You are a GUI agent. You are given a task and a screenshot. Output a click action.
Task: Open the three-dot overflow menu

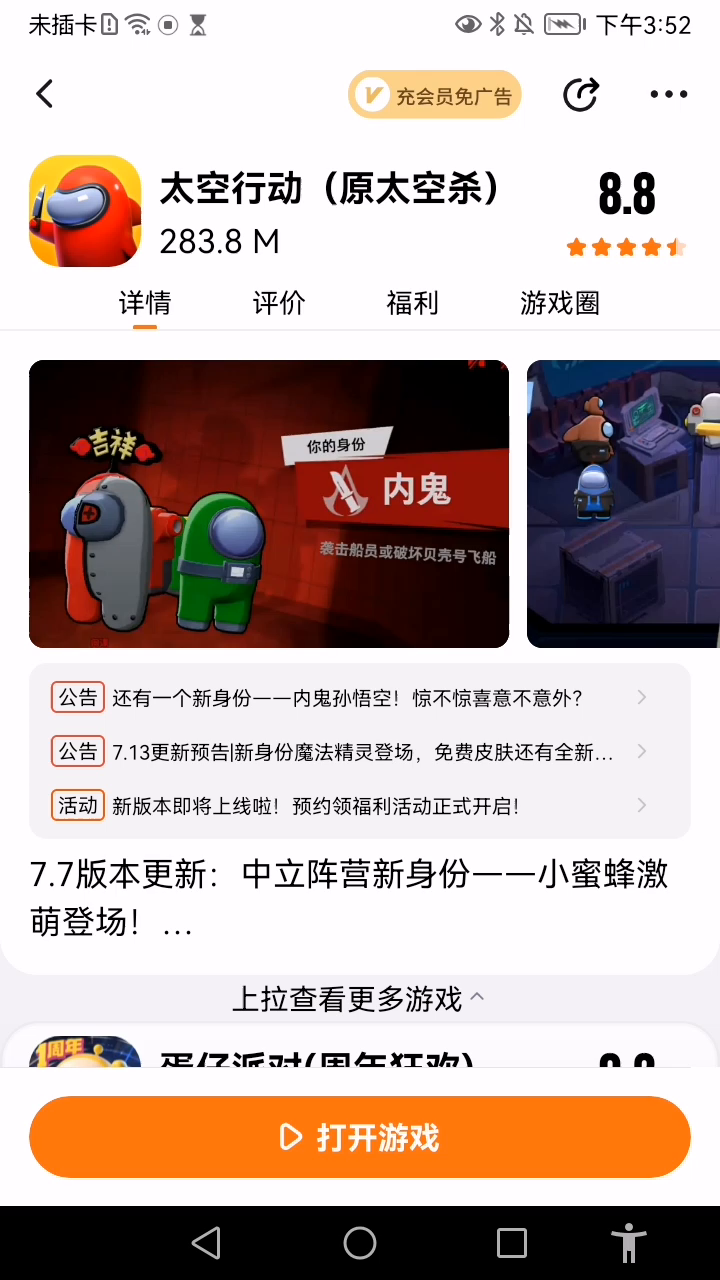(x=668, y=94)
